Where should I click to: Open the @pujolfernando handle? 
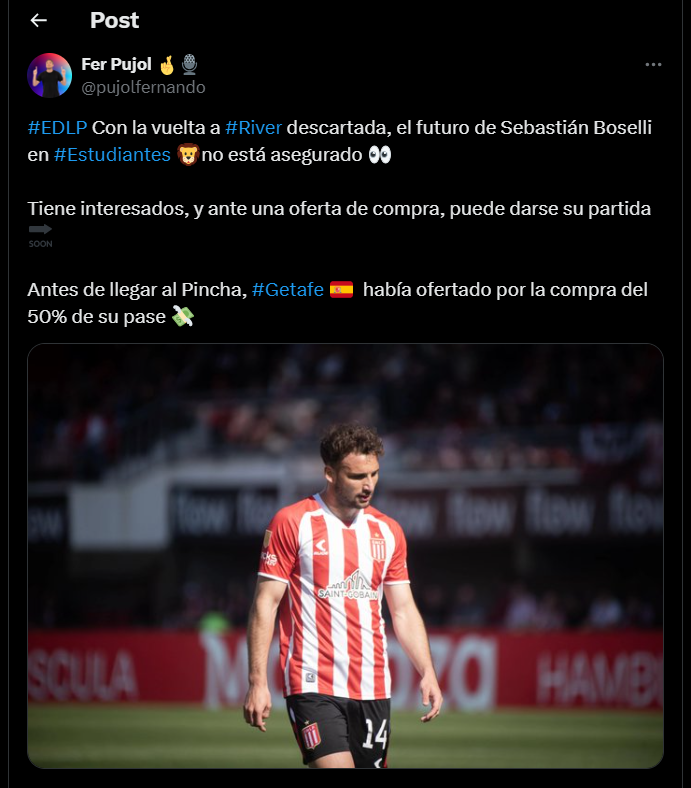[143, 87]
